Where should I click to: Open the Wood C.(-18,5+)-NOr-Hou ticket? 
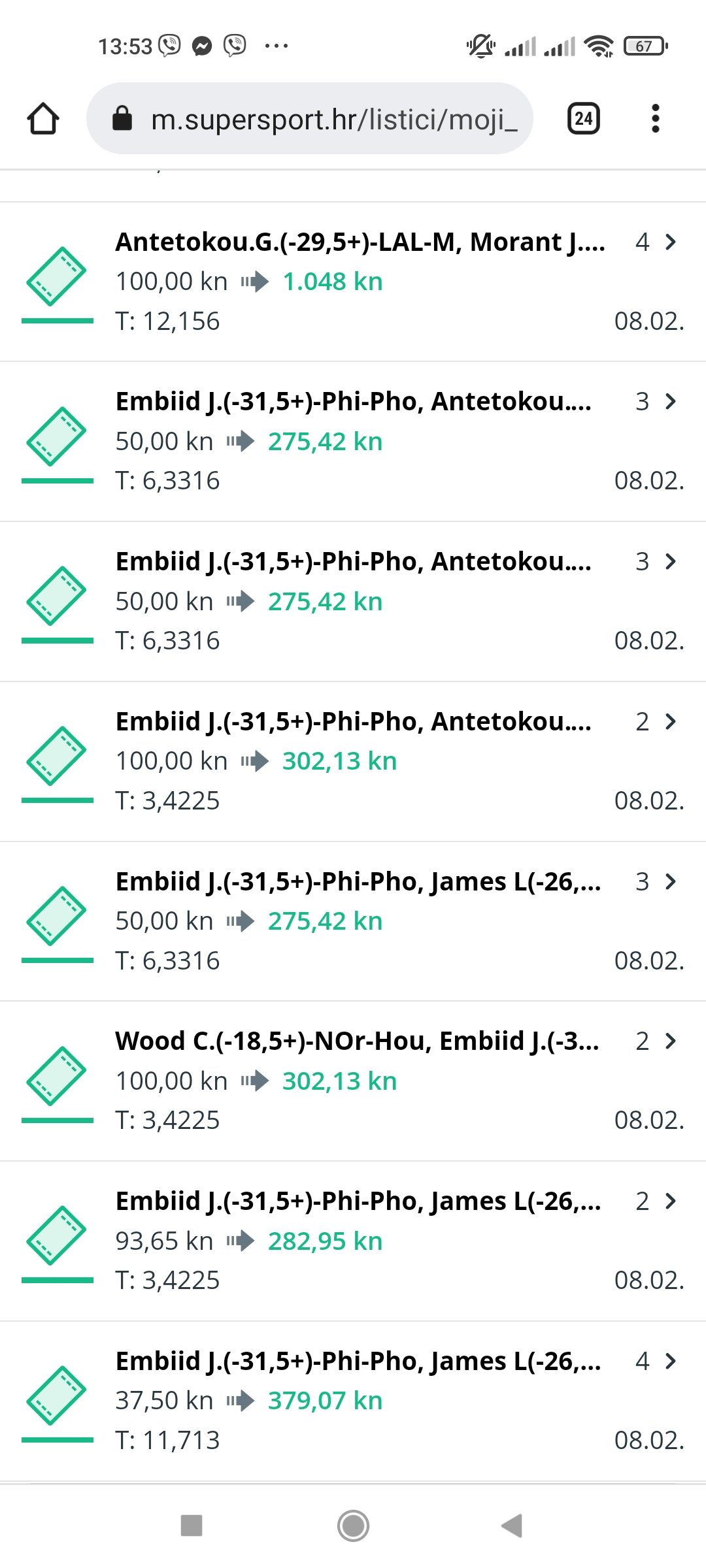(x=353, y=1081)
